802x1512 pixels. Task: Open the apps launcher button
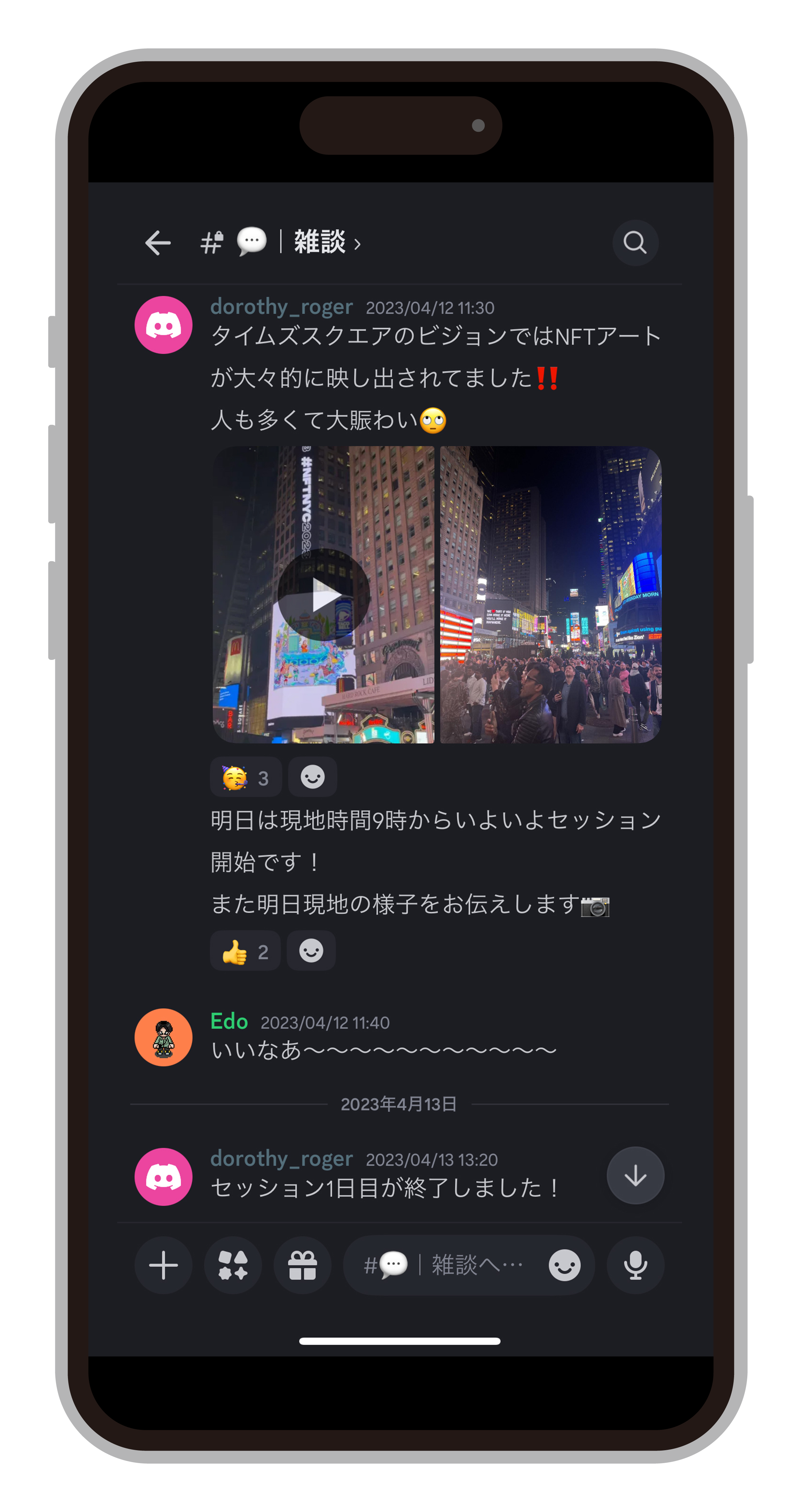tap(233, 1265)
